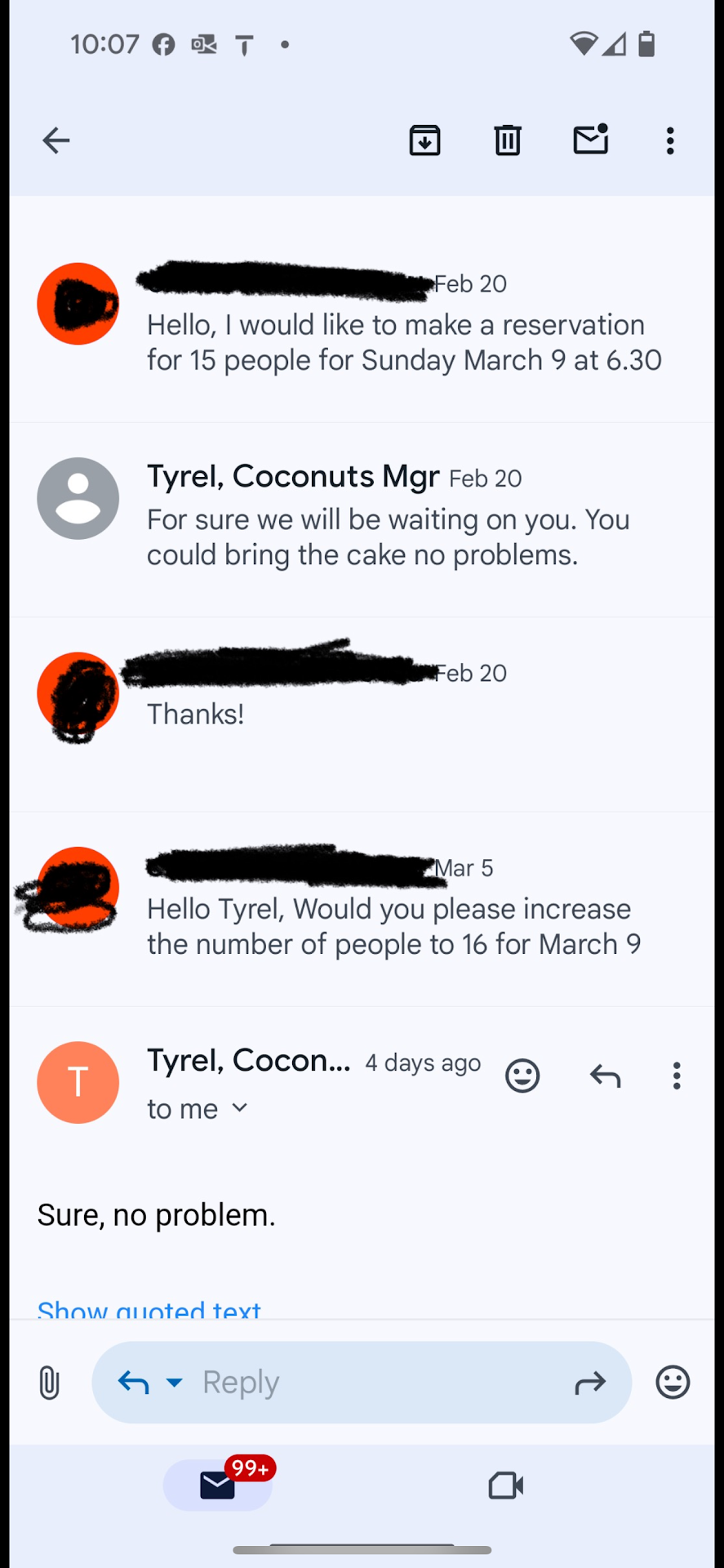Open more options for Tyrel's latest message
Screen dimensions: 724x1568
coord(677,1076)
